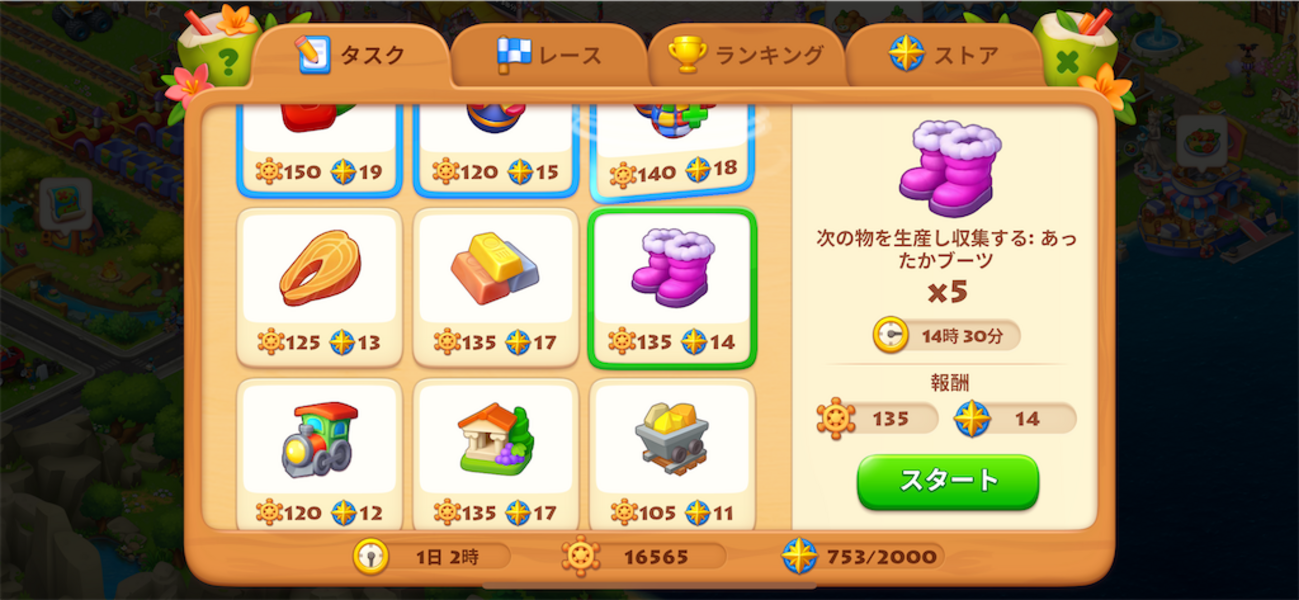Select the タスク tab
Screen dimensions: 1299x600
tap(350, 56)
